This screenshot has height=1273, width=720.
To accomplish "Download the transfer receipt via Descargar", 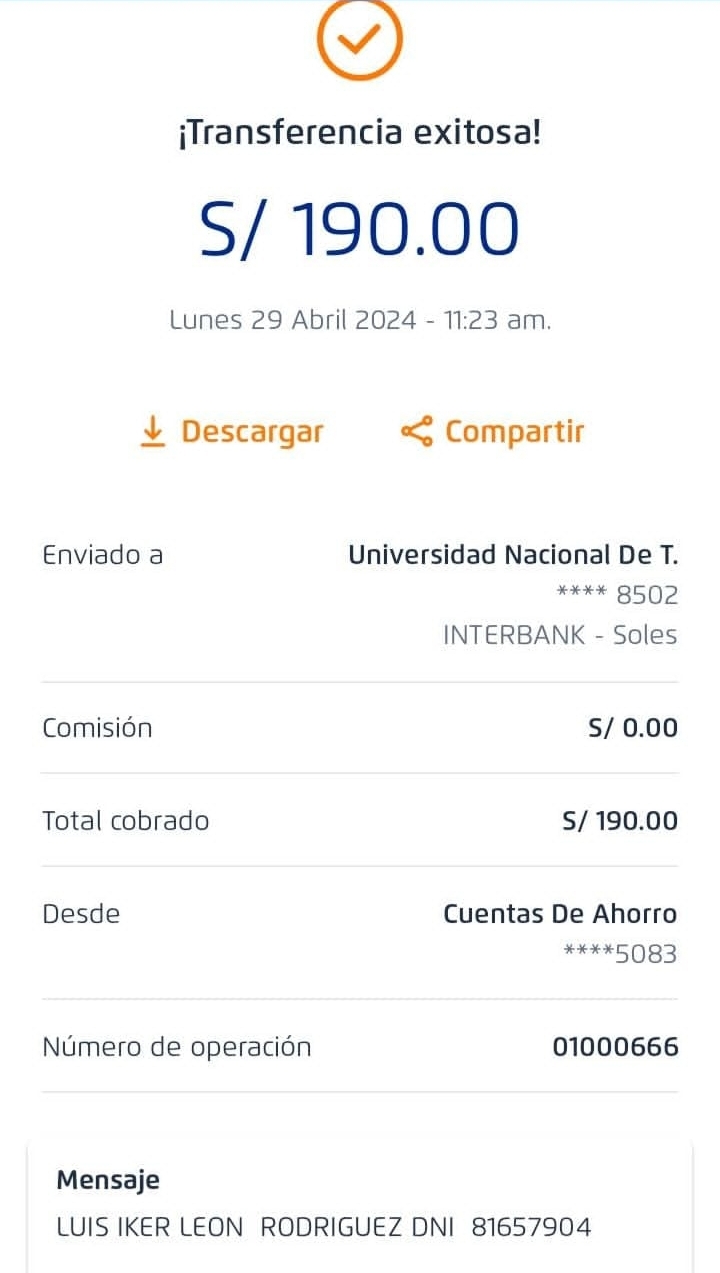I will (232, 432).
